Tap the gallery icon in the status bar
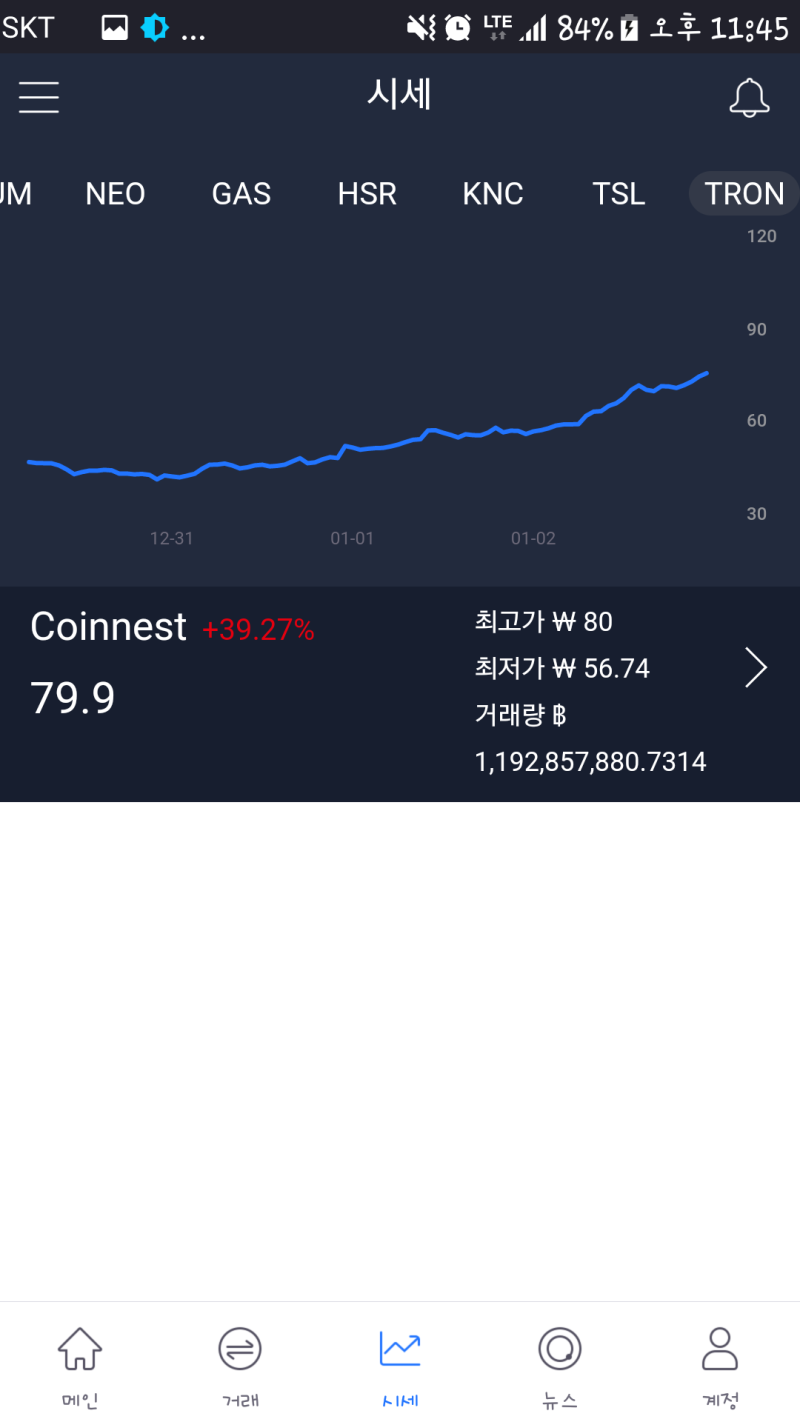Screen dimensions: 800x1422 114,27
